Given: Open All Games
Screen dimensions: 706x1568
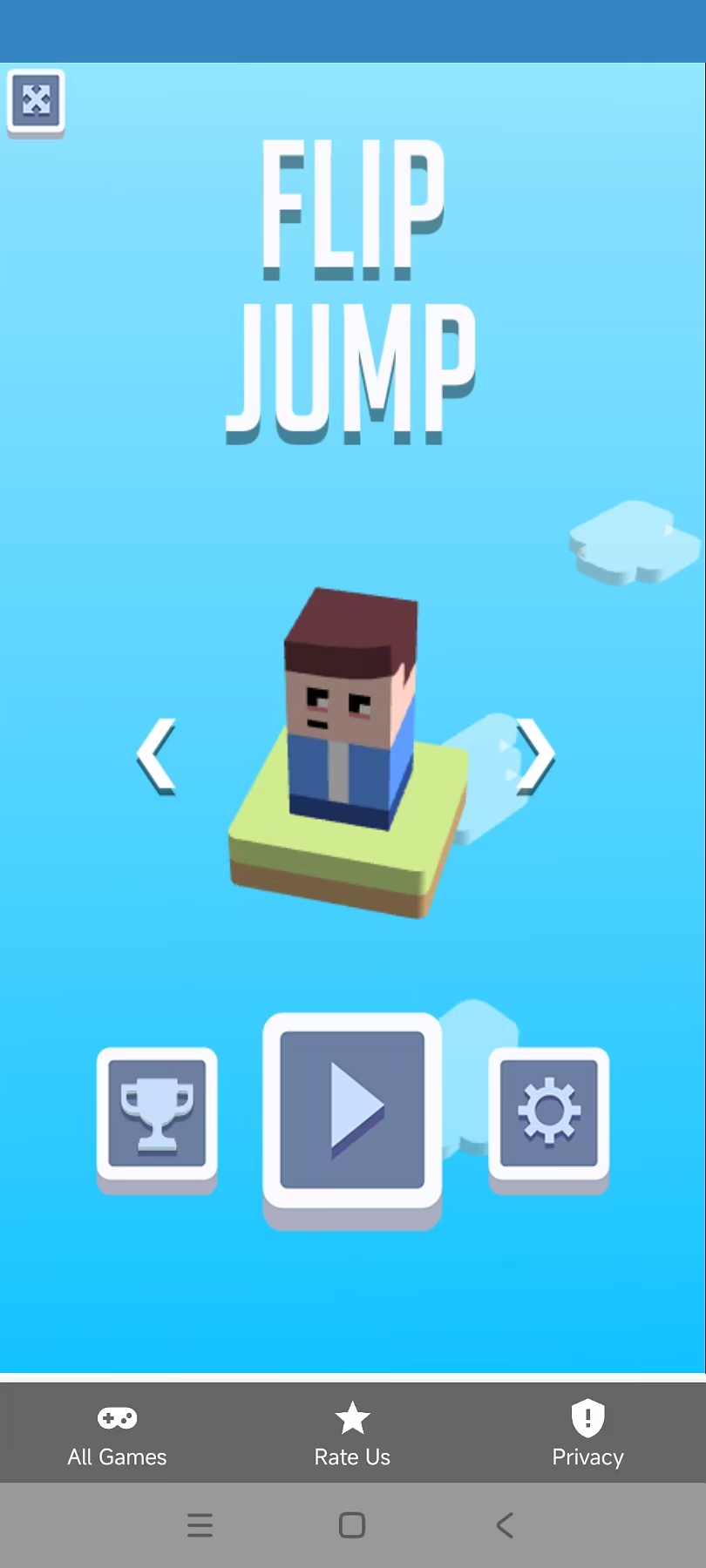Looking at the screenshot, I should pos(117,1436).
